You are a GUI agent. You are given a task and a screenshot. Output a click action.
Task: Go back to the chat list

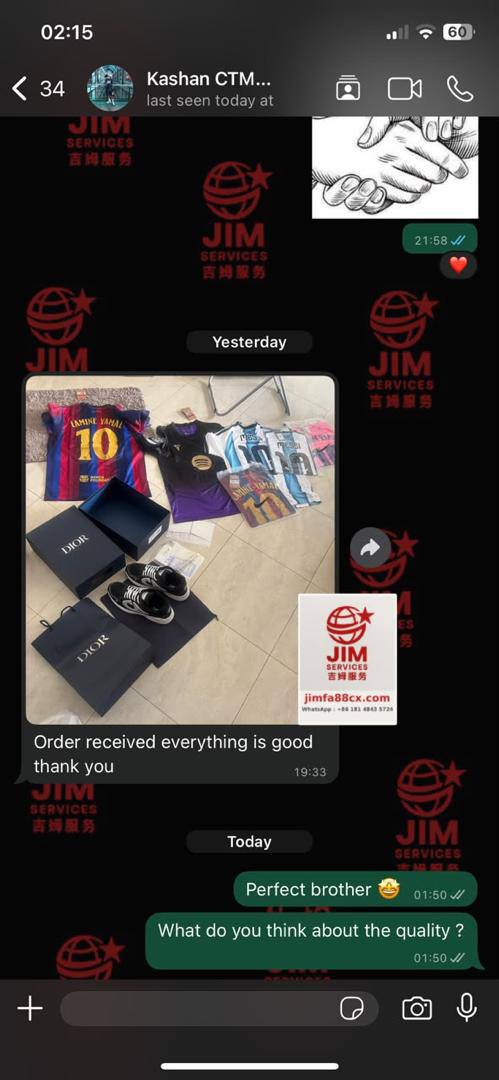point(37,89)
